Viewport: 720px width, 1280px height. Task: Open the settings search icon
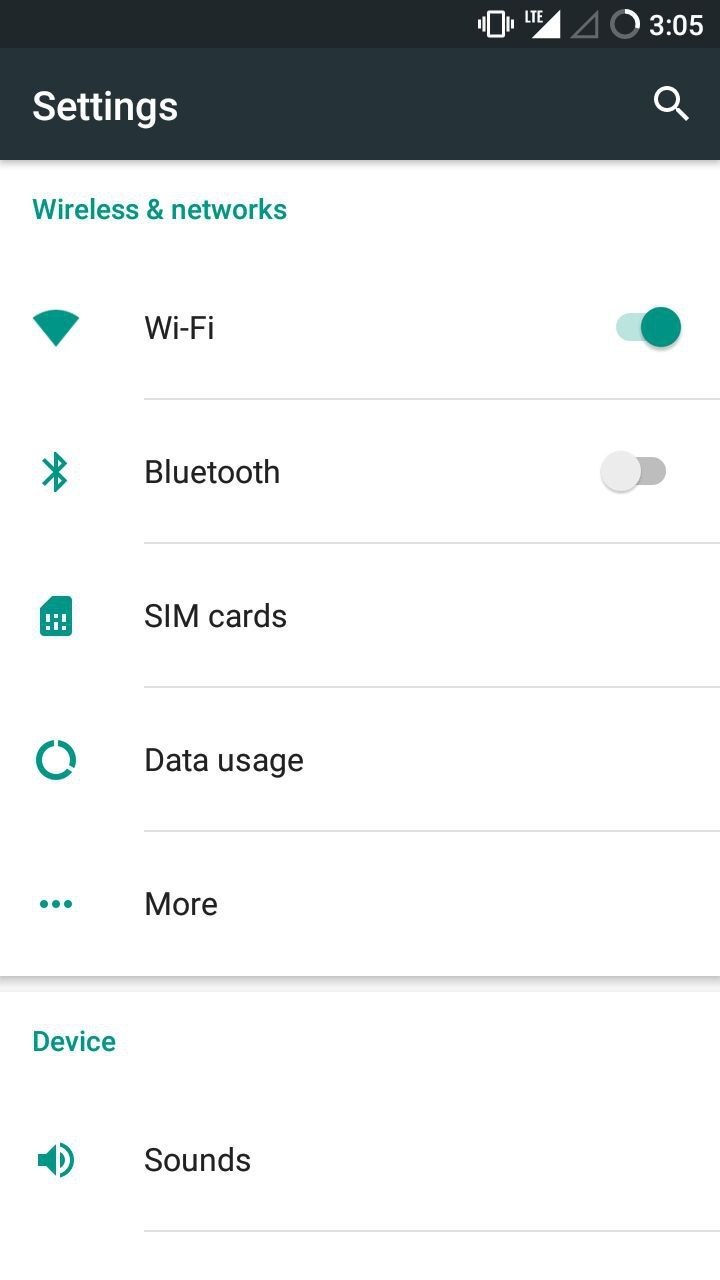(x=671, y=104)
